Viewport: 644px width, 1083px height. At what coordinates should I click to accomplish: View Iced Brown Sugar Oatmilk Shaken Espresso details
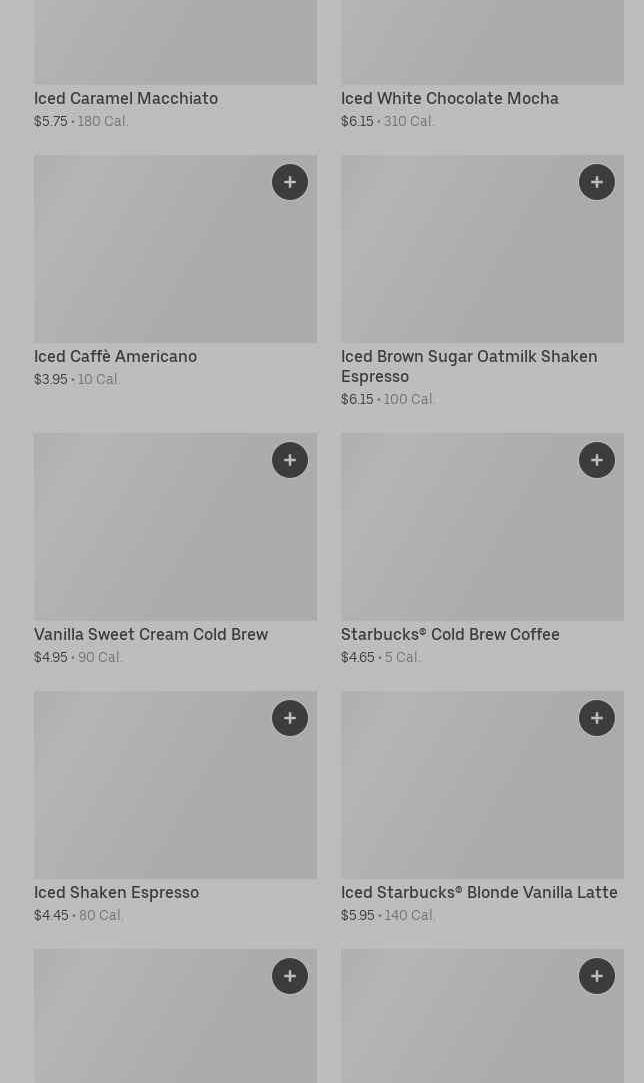[x=468, y=365]
